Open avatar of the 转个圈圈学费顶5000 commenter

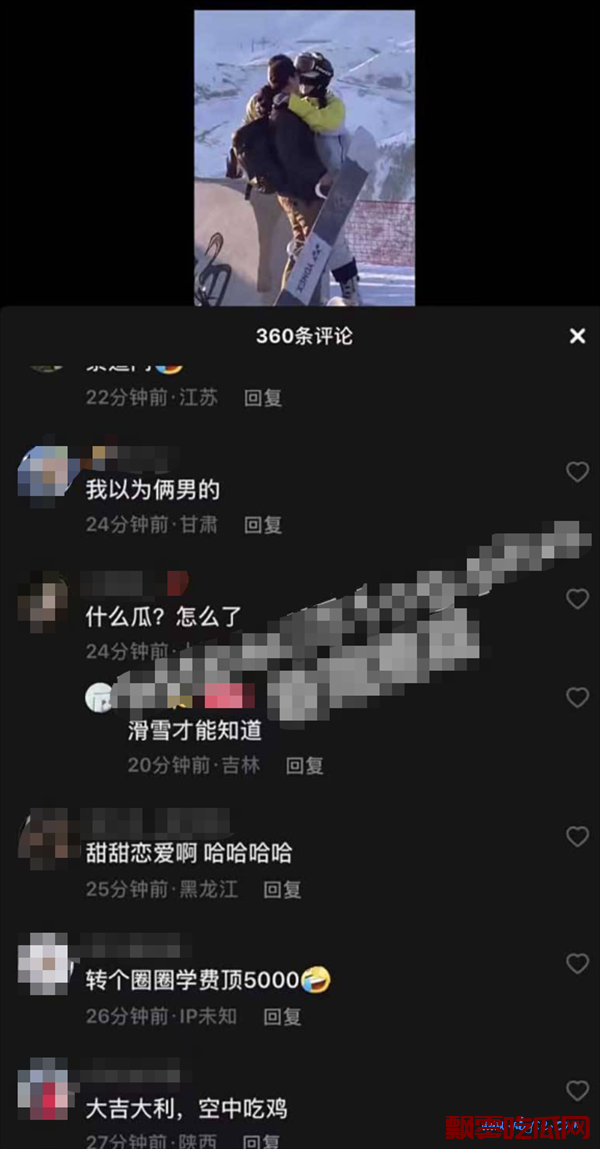click(x=44, y=963)
